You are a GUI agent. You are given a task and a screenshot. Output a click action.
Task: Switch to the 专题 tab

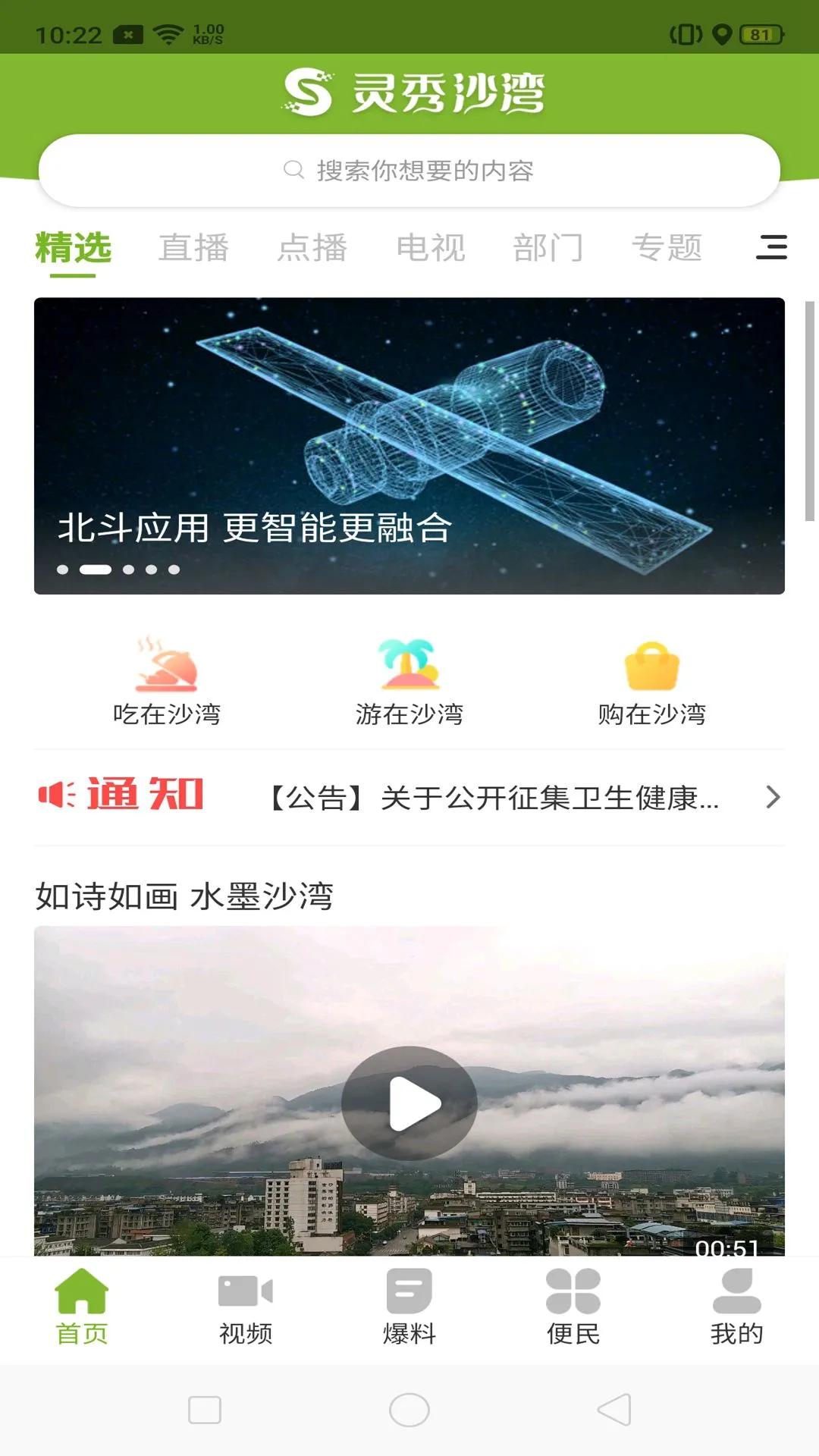668,248
